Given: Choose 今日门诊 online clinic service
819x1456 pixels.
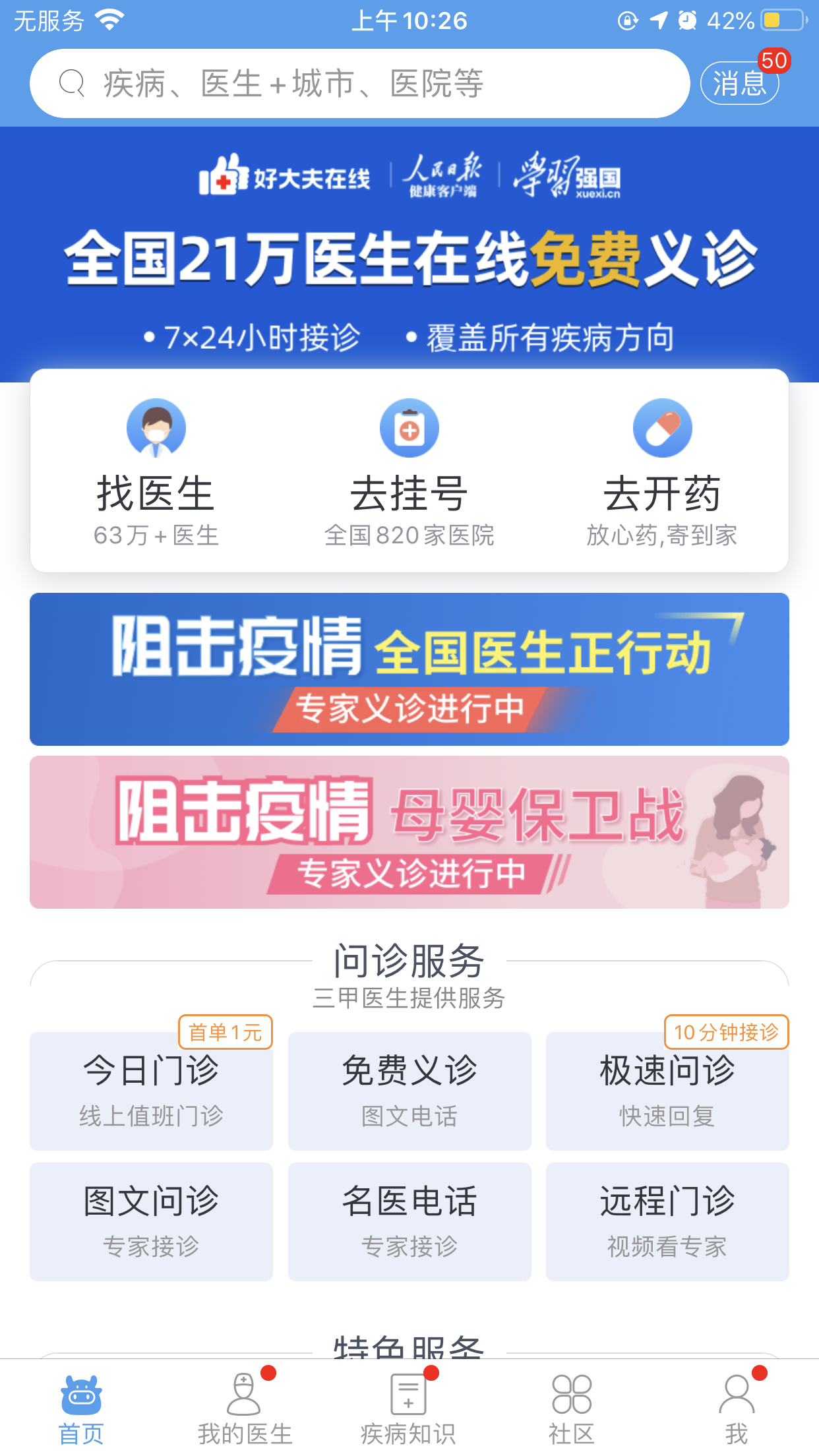Looking at the screenshot, I should [151, 1091].
